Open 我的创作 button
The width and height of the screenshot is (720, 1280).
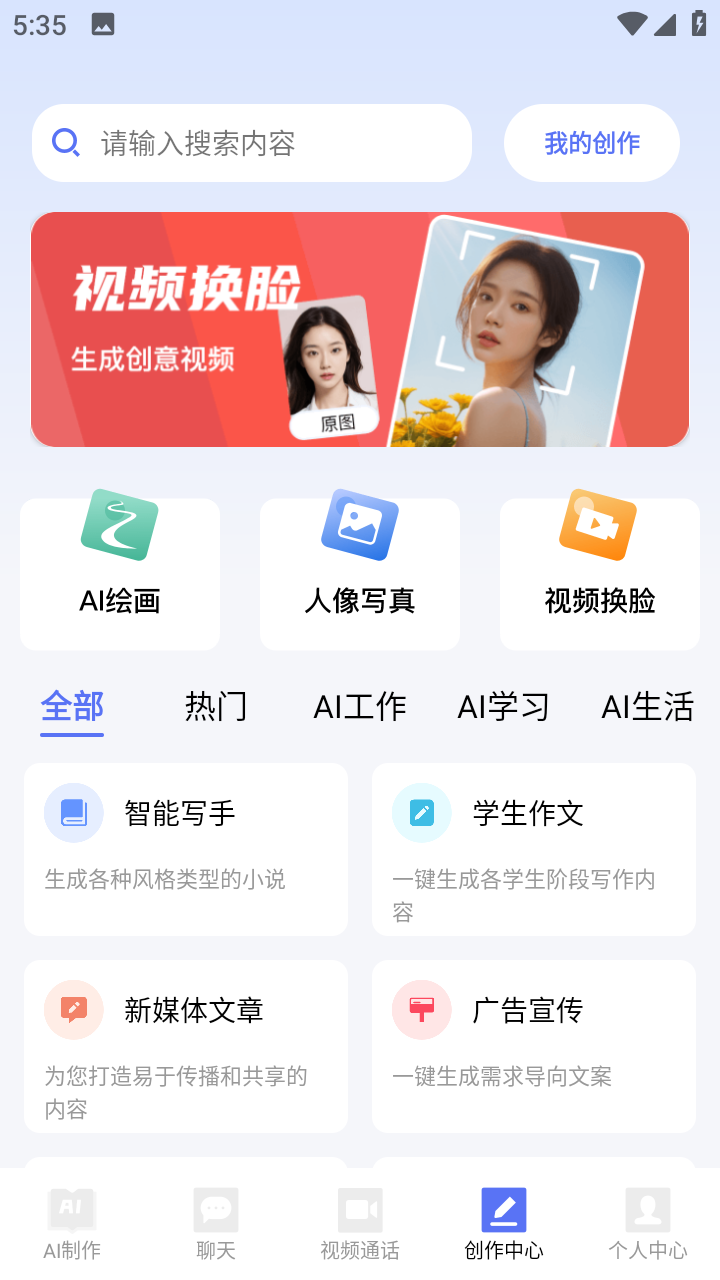(592, 143)
